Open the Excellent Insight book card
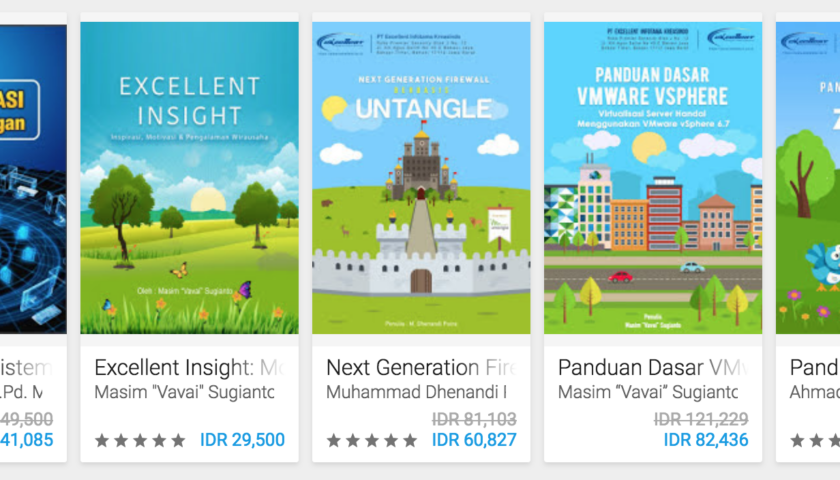 coord(189,178)
